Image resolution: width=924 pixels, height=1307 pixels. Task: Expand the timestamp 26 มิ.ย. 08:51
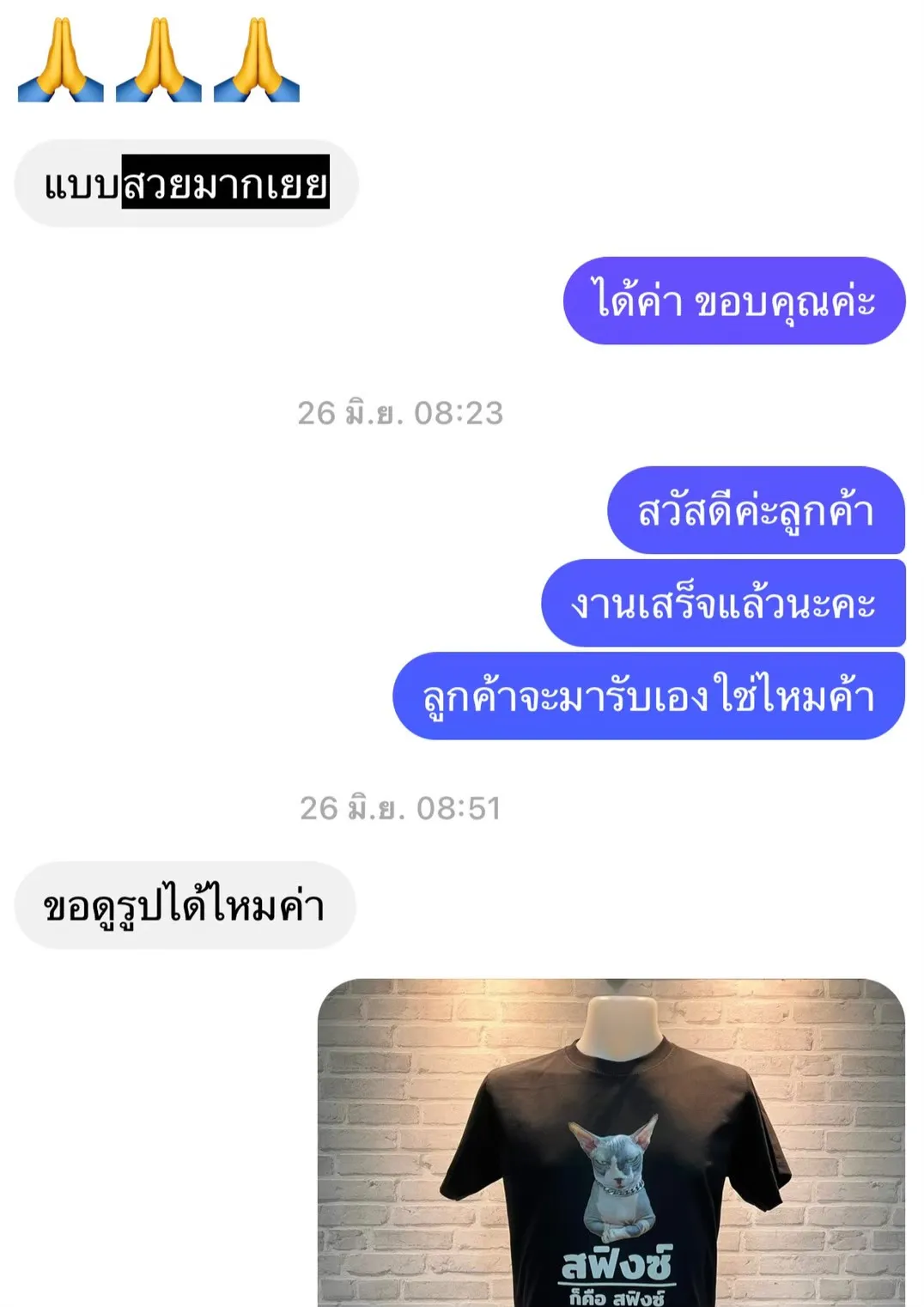click(x=401, y=808)
